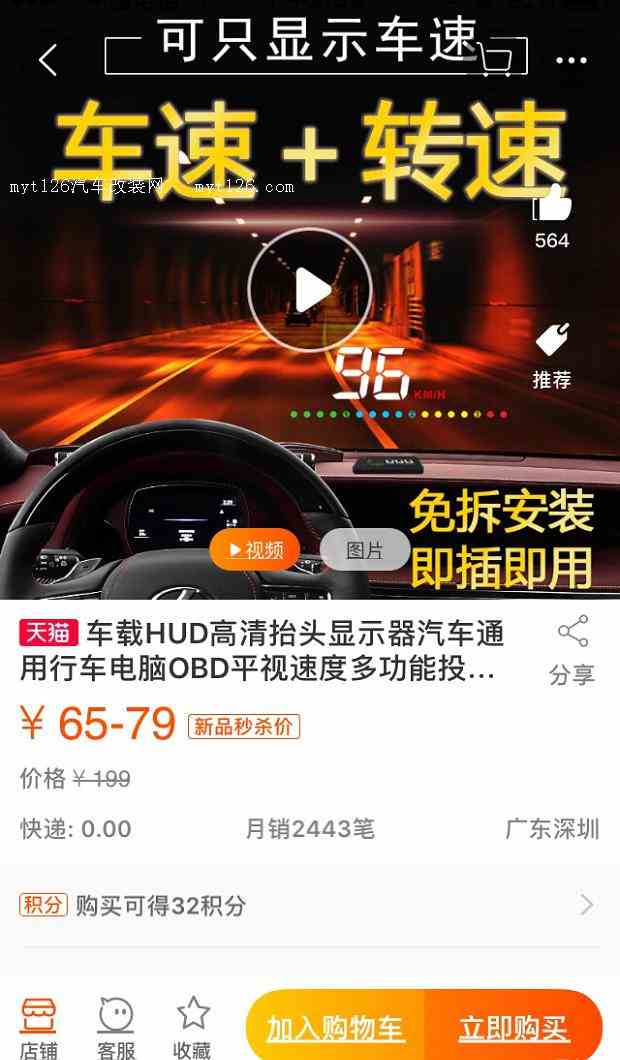
Task: Share this product via 分享
Action: tap(572, 651)
